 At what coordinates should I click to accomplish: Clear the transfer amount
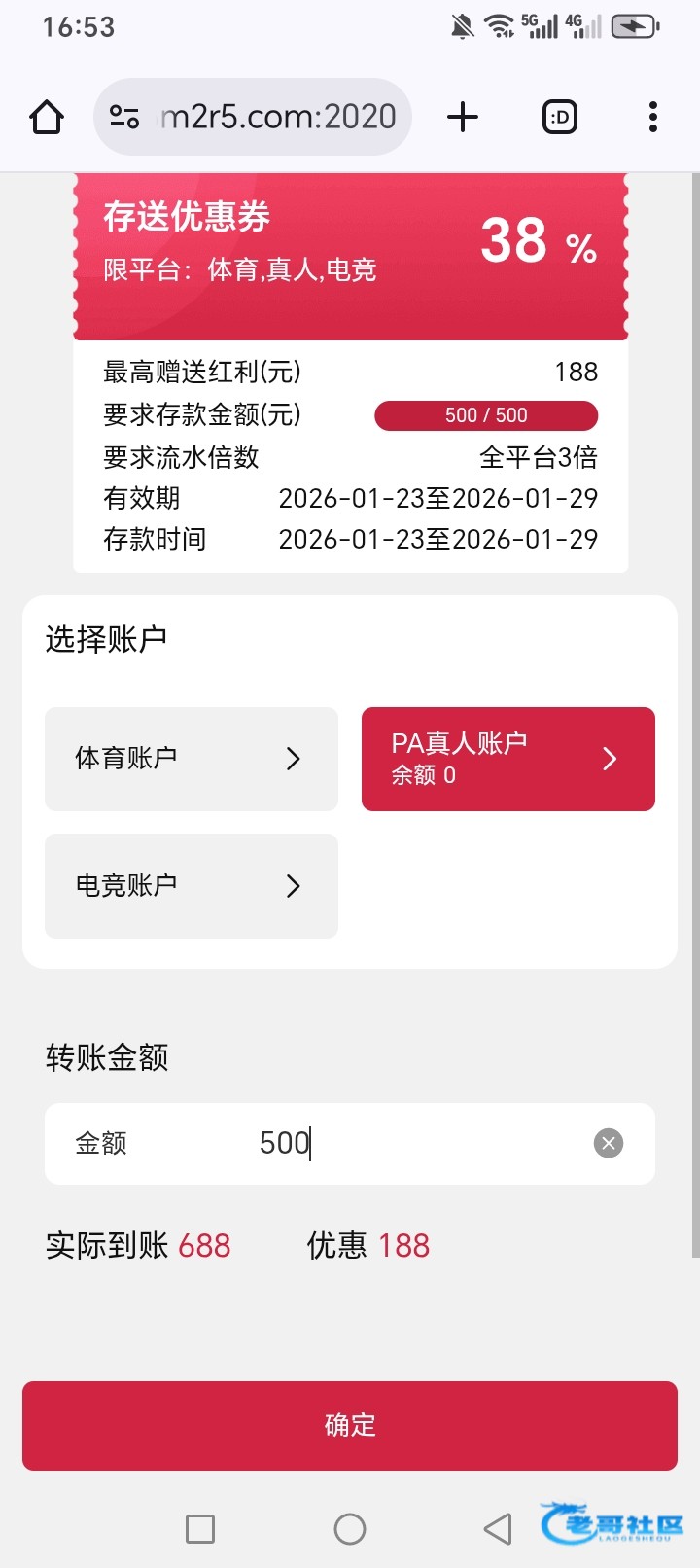coord(609,1143)
